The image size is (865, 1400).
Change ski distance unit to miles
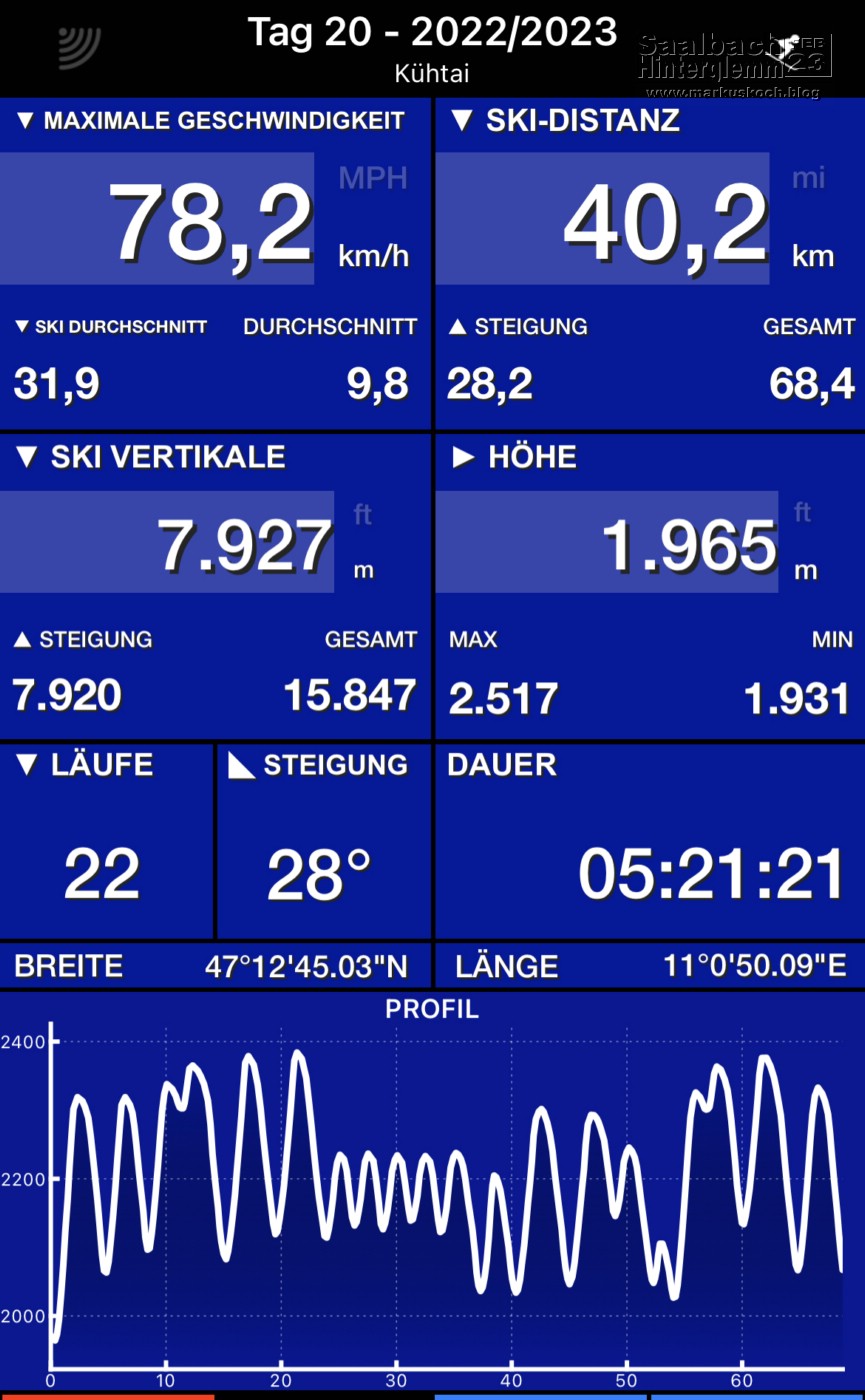coord(809,178)
